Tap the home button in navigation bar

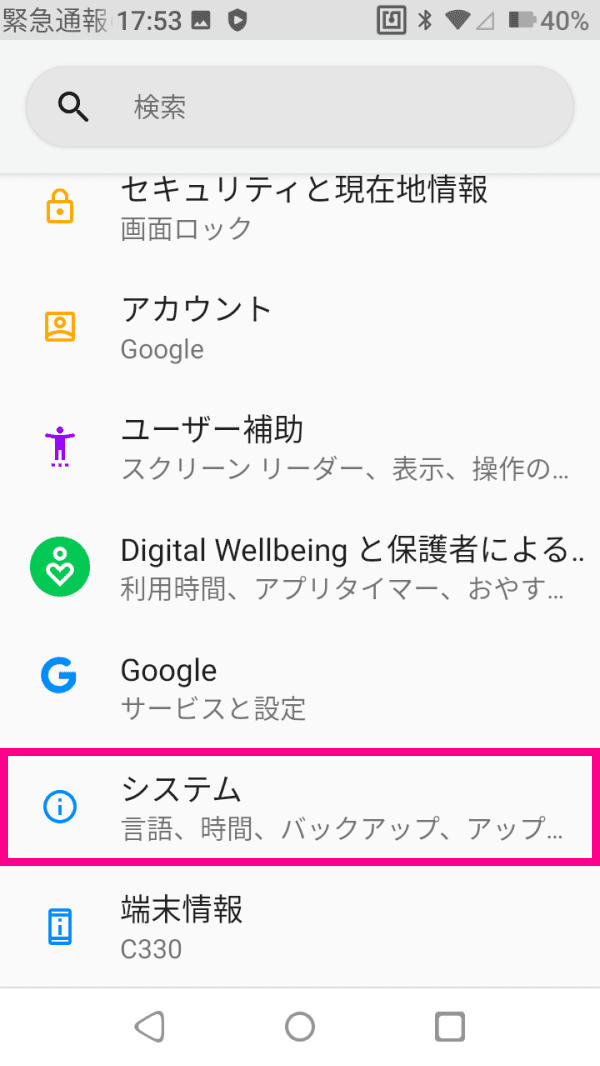coord(300,1026)
